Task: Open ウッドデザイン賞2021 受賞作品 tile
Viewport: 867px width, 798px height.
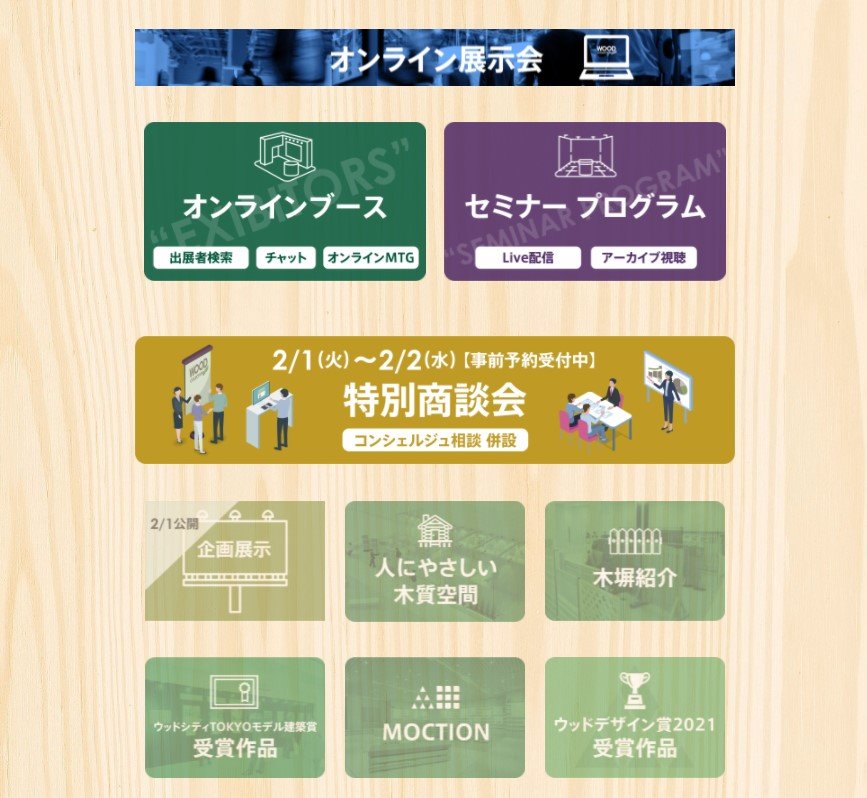Action: (x=634, y=717)
